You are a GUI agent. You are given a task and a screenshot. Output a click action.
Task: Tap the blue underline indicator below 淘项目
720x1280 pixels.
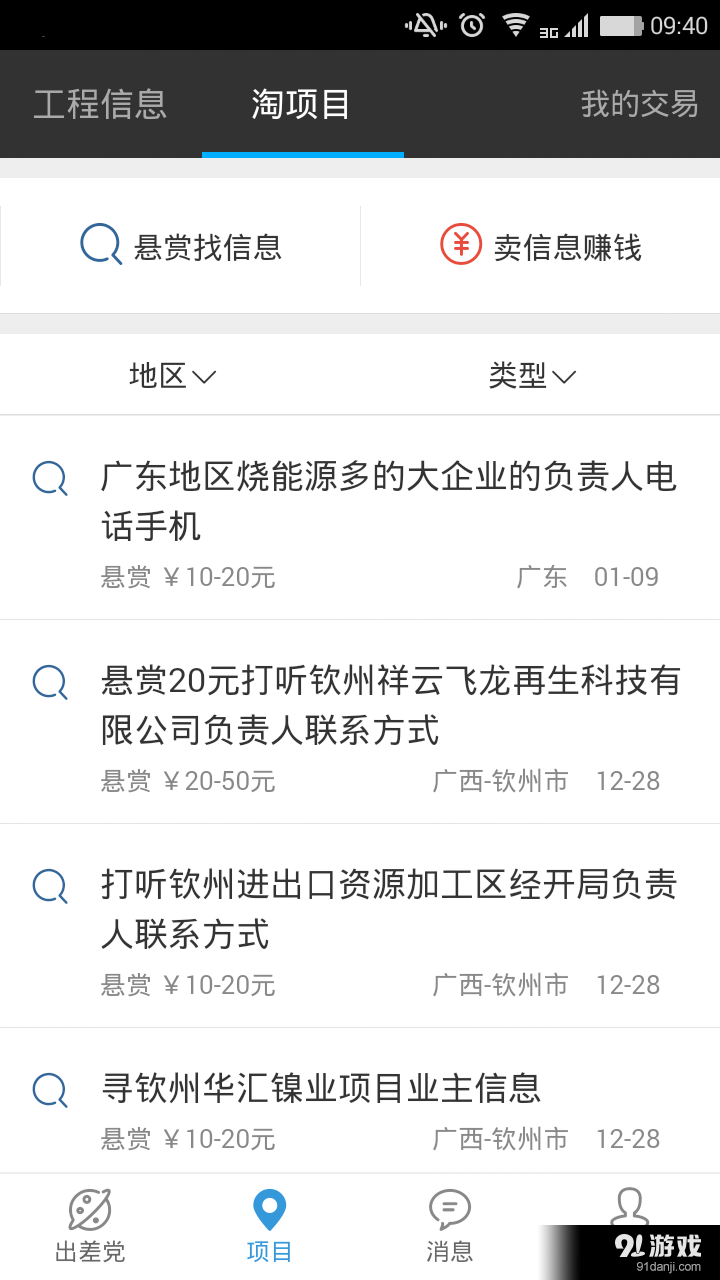pos(302,154)
